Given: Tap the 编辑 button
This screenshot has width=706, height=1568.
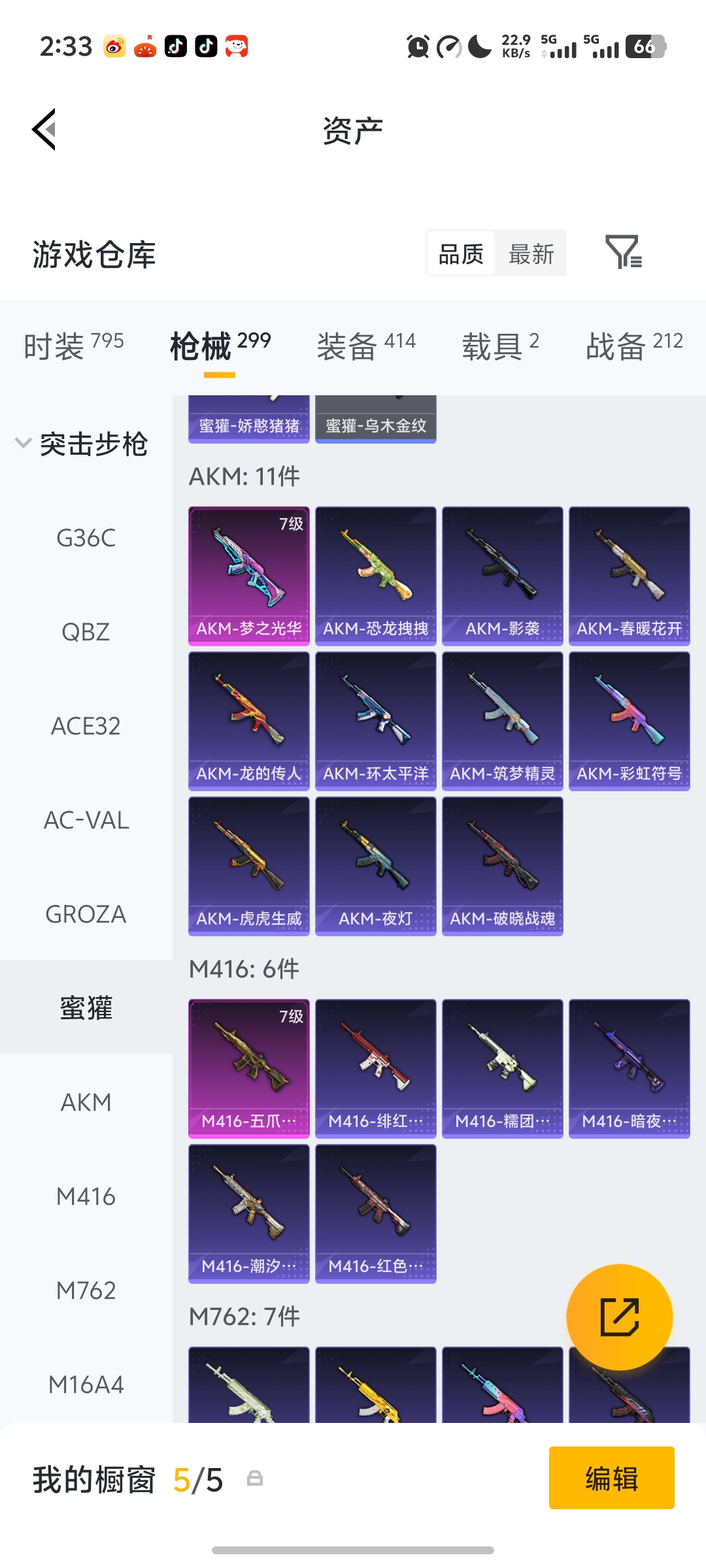Looking at the screenshot, I should [611, 1478].
